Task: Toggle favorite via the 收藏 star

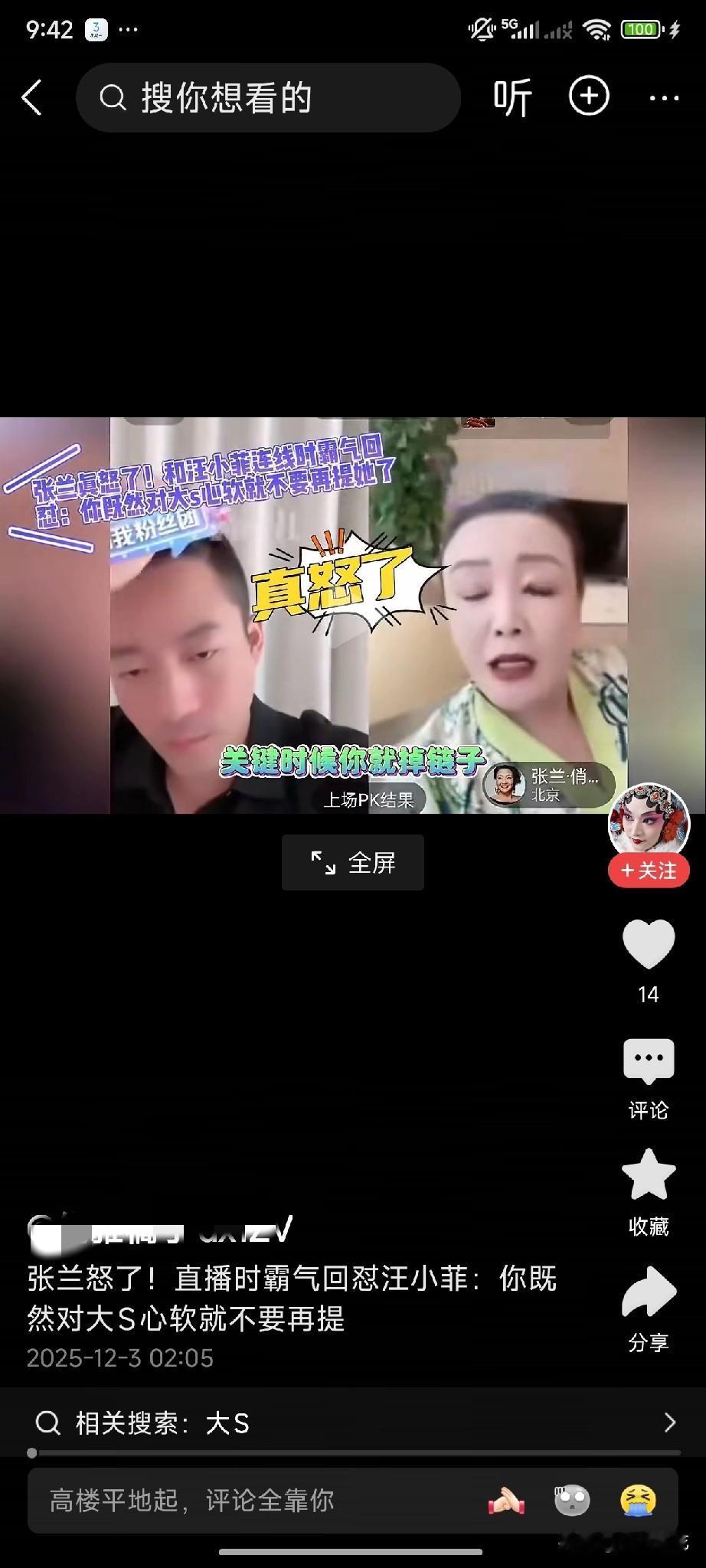Action: [649, 1183]
